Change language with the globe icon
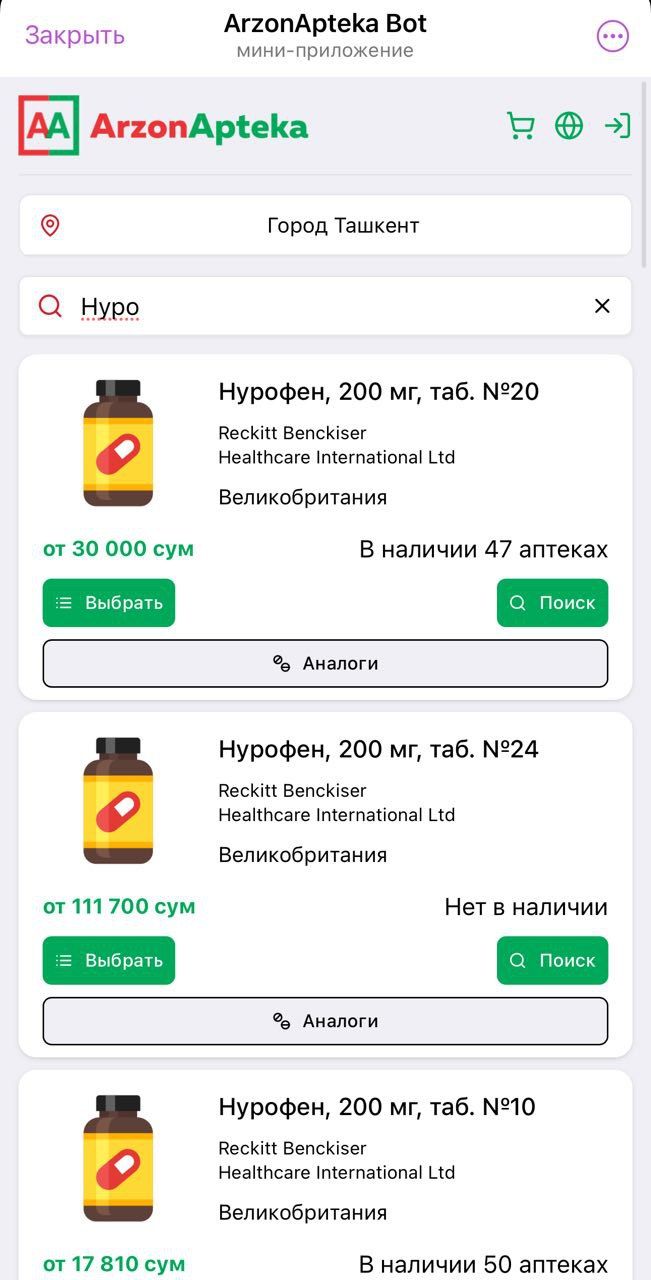 click(x=569, y=126)
